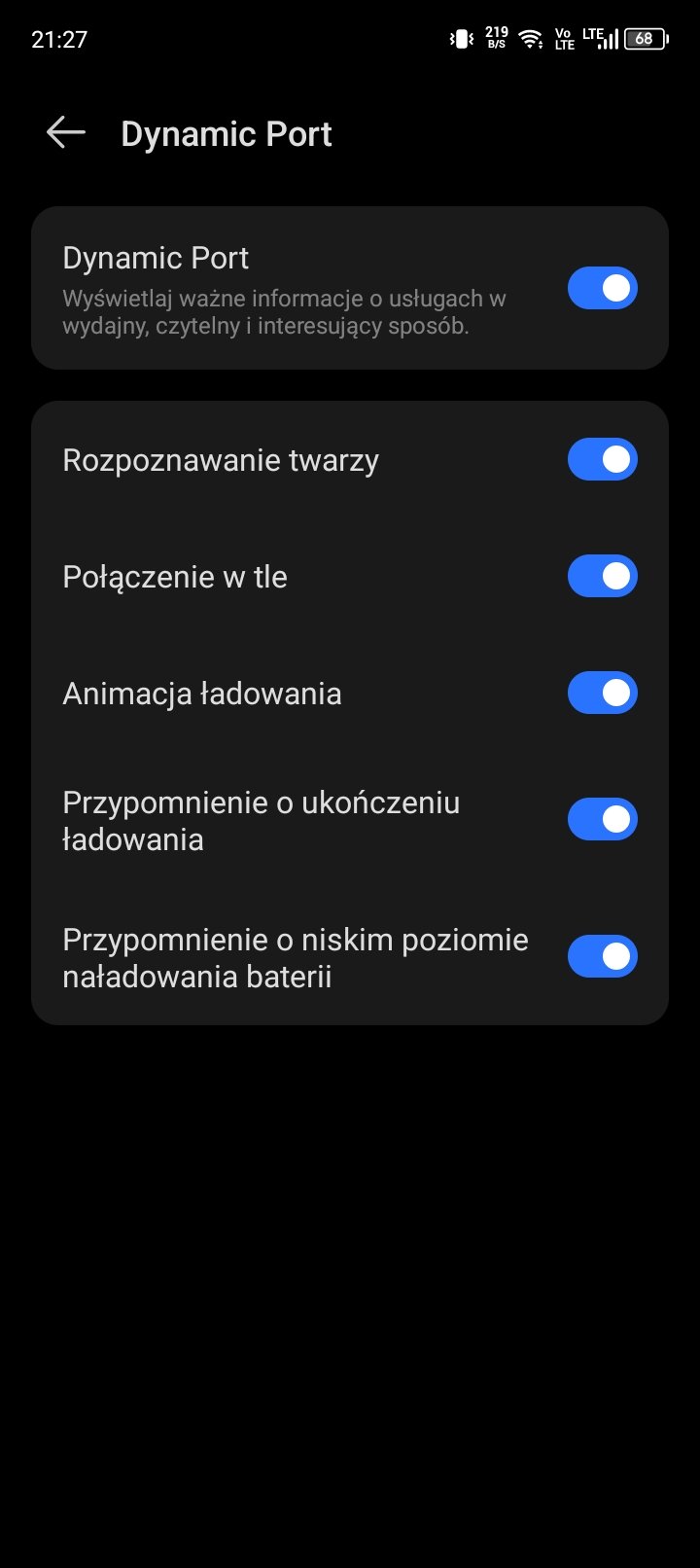700x1568 pixels.
Task: Turn off Przypomnienie o niskim poziomie naładowania baterii
Action: tap(603, 956)
